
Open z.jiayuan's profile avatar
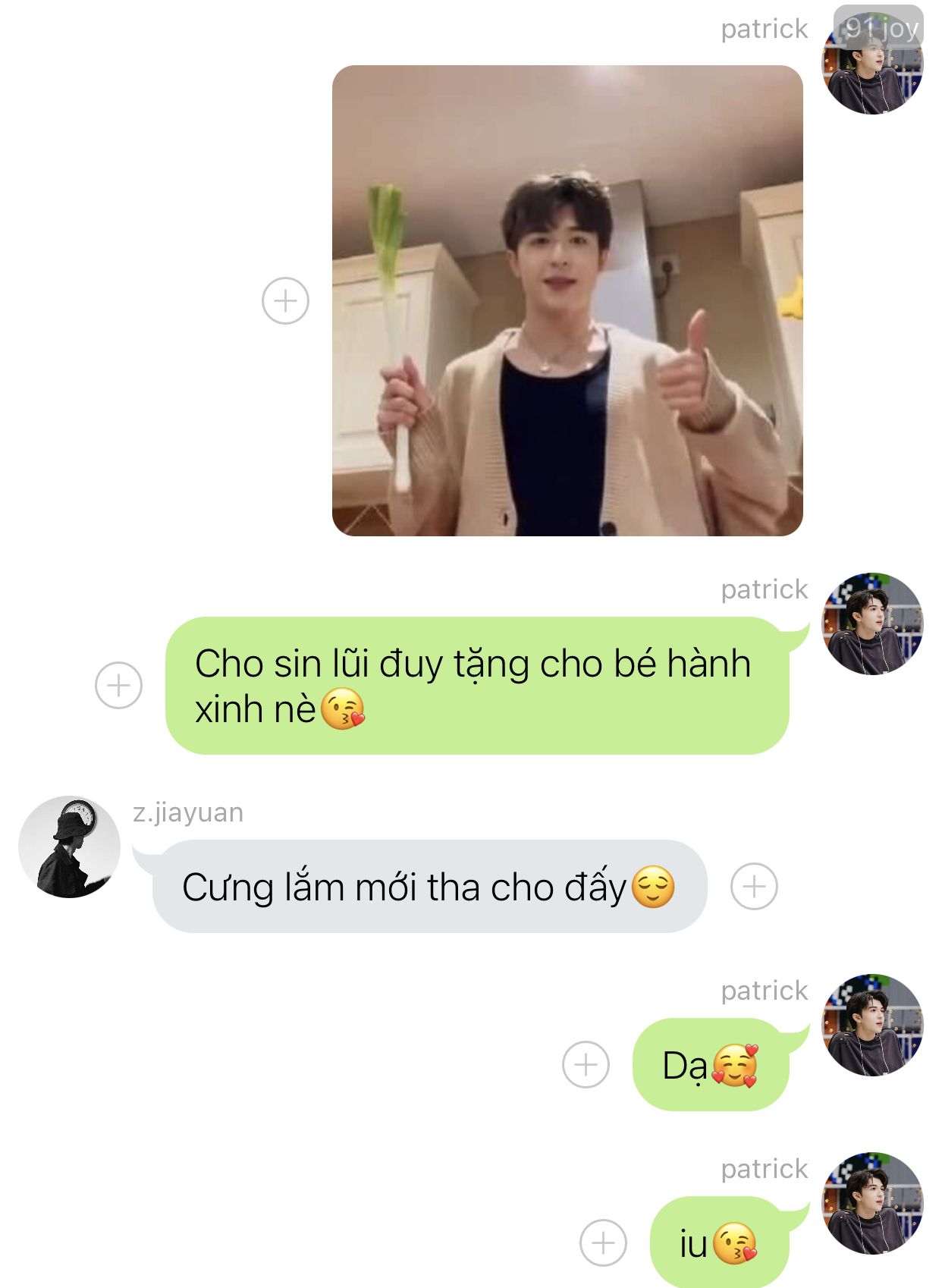(69, 847)
